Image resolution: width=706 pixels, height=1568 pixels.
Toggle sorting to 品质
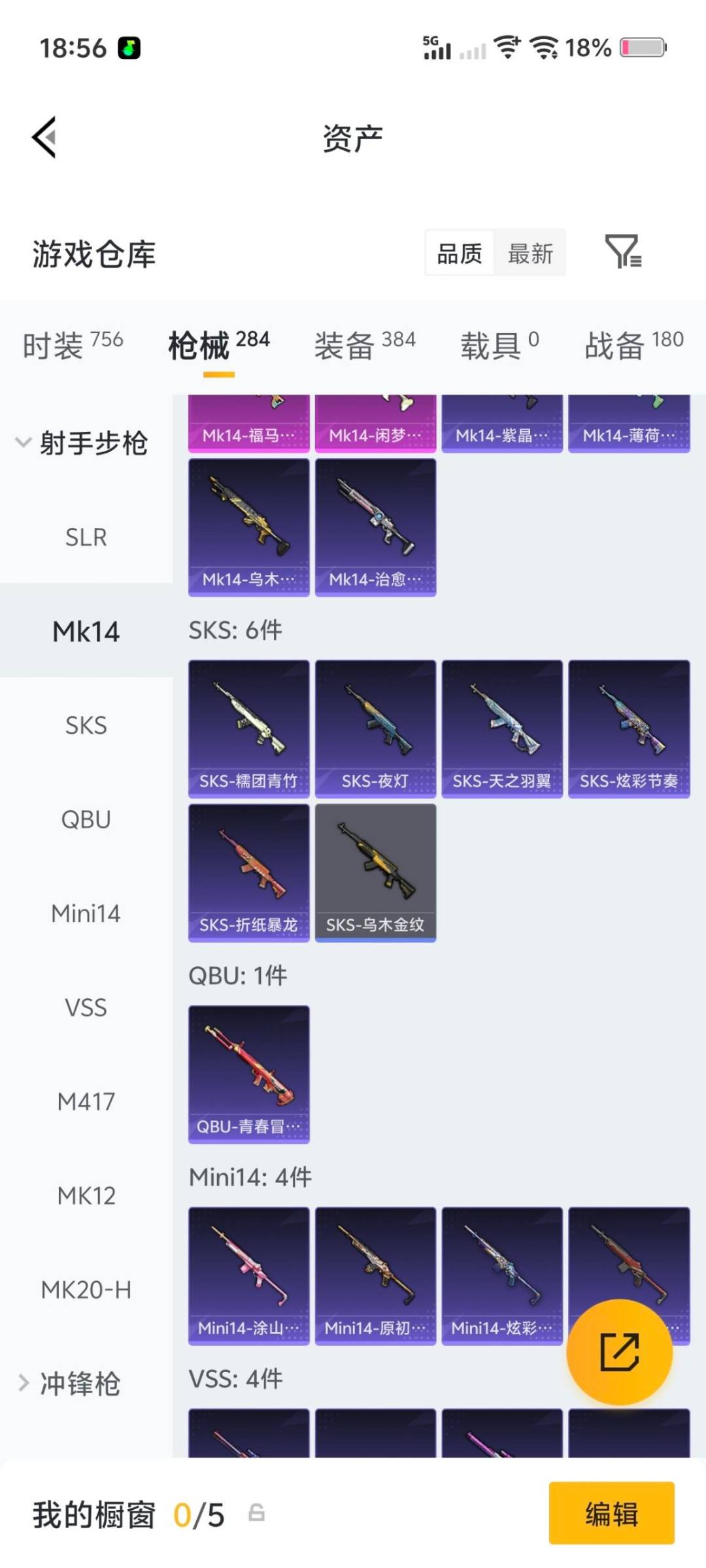coord(459,253)
